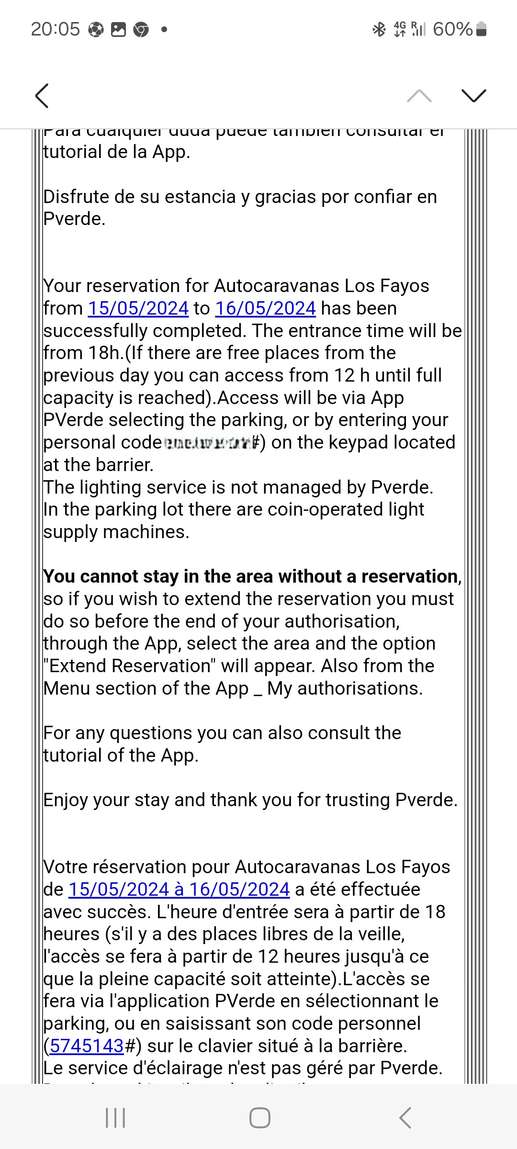Open the 16/05/2024 date link in English text
517x1149 pixels.
click(x=266, y=308)
